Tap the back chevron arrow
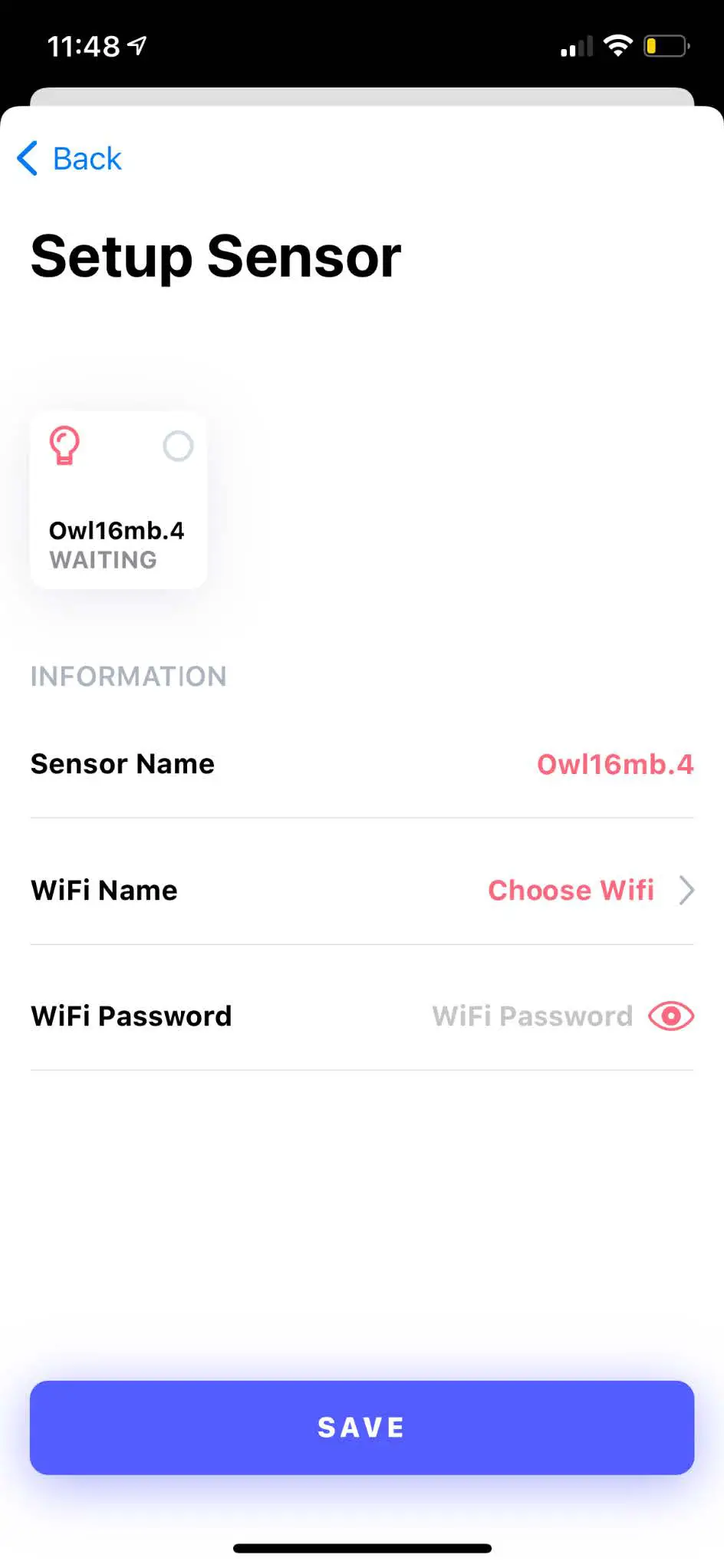724x1568 pixels. tap(26, 159)
